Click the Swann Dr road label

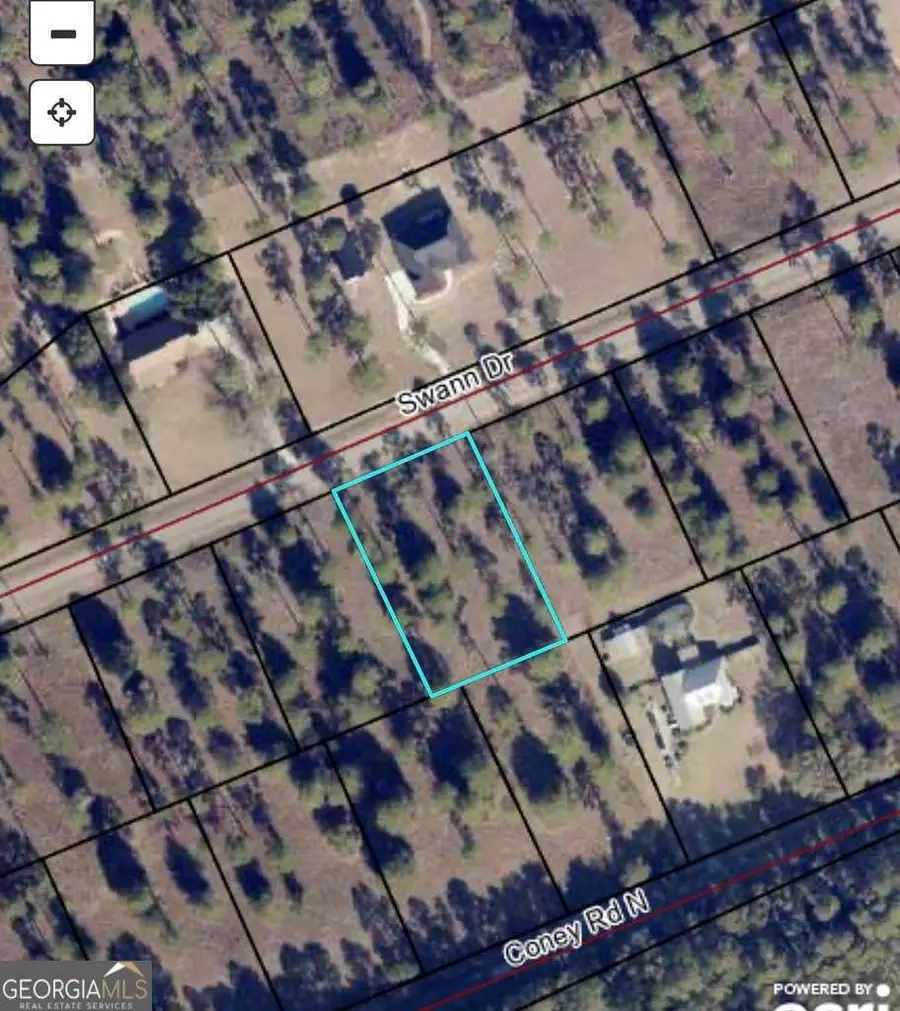click(x=455, y=385)
